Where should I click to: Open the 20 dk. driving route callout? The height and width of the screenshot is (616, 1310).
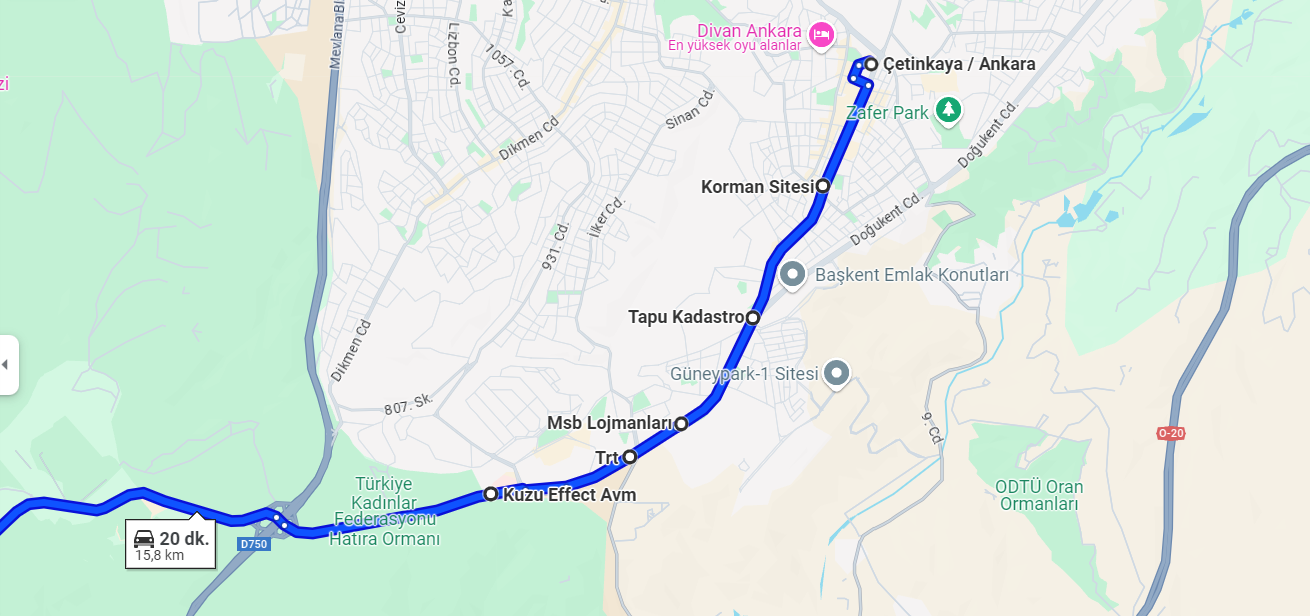click(171, 544)
